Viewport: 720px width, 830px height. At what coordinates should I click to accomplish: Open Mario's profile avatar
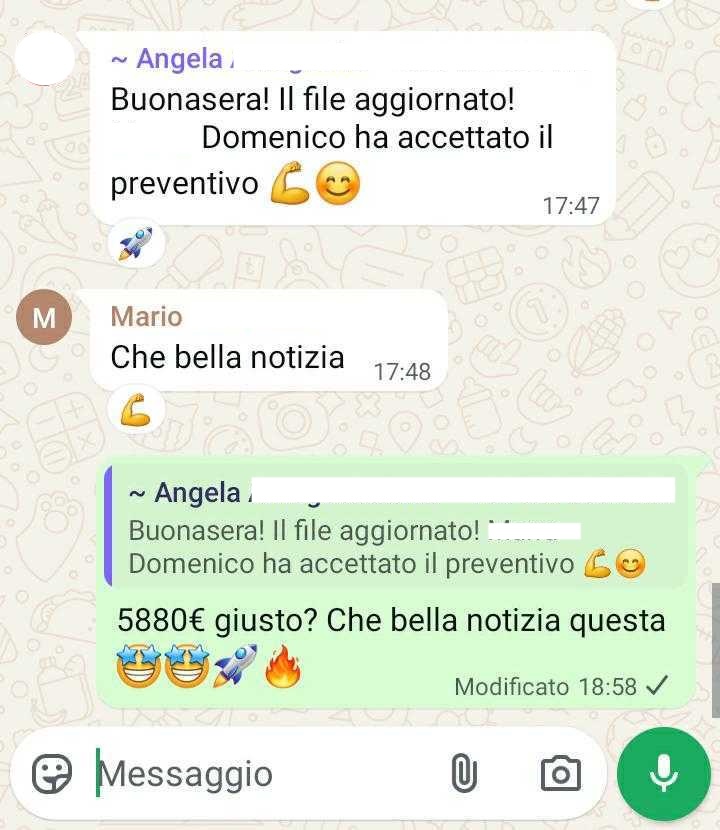point(44,318)
